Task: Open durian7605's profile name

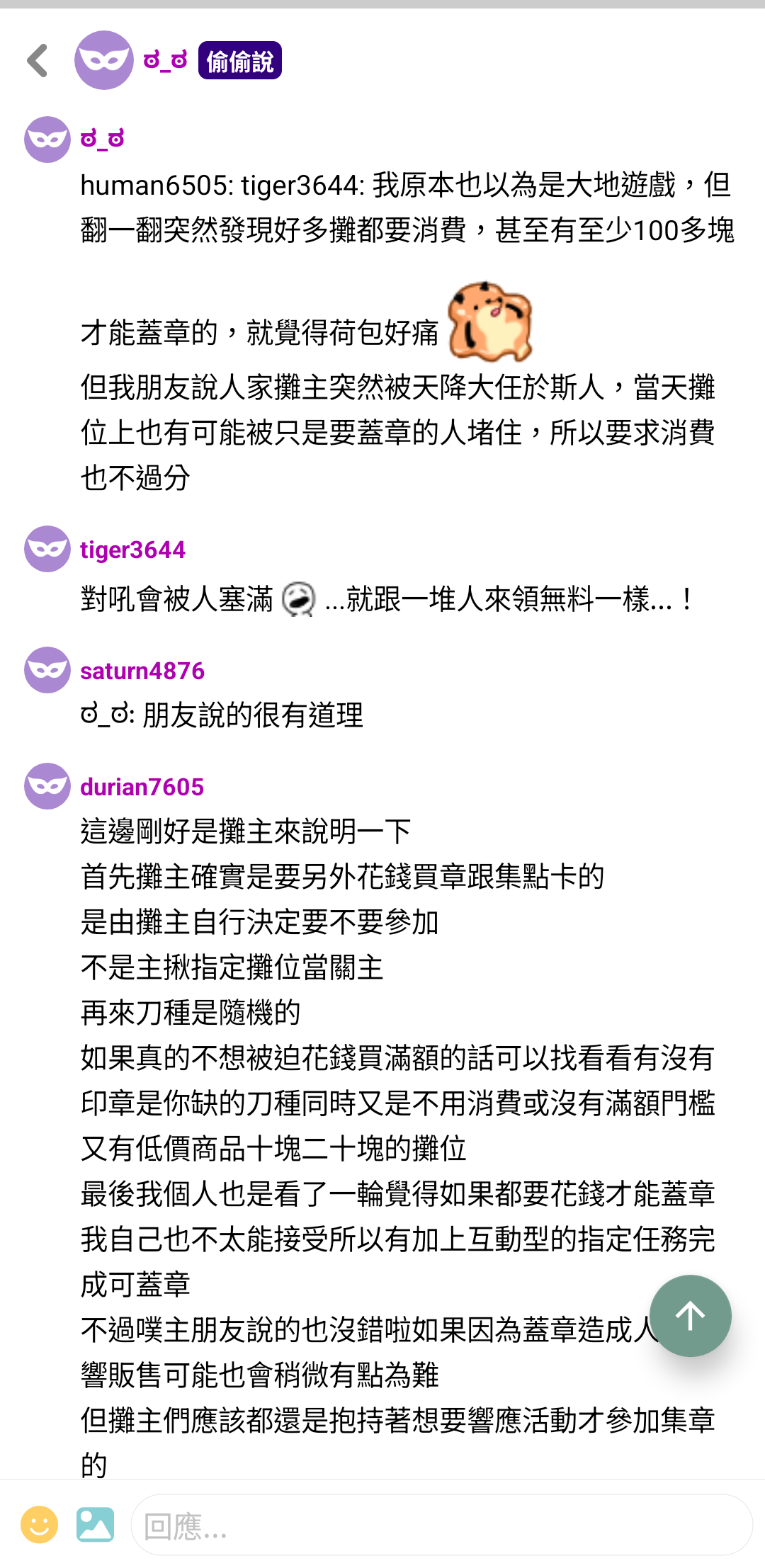Action: (x=142, y=787)
